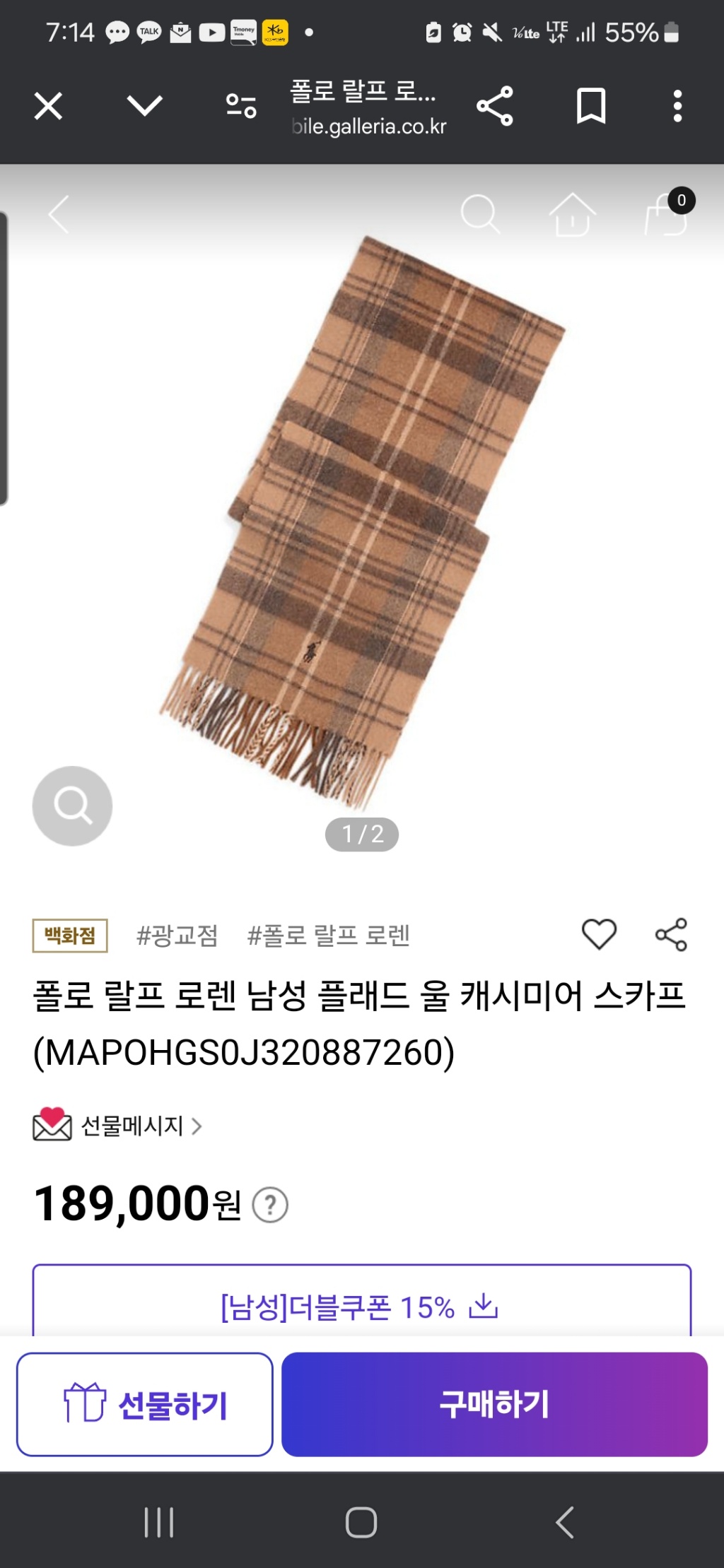Open site settings icon beside the URL
This screenshot has height=1568, width=724.
tap(240, 106)
